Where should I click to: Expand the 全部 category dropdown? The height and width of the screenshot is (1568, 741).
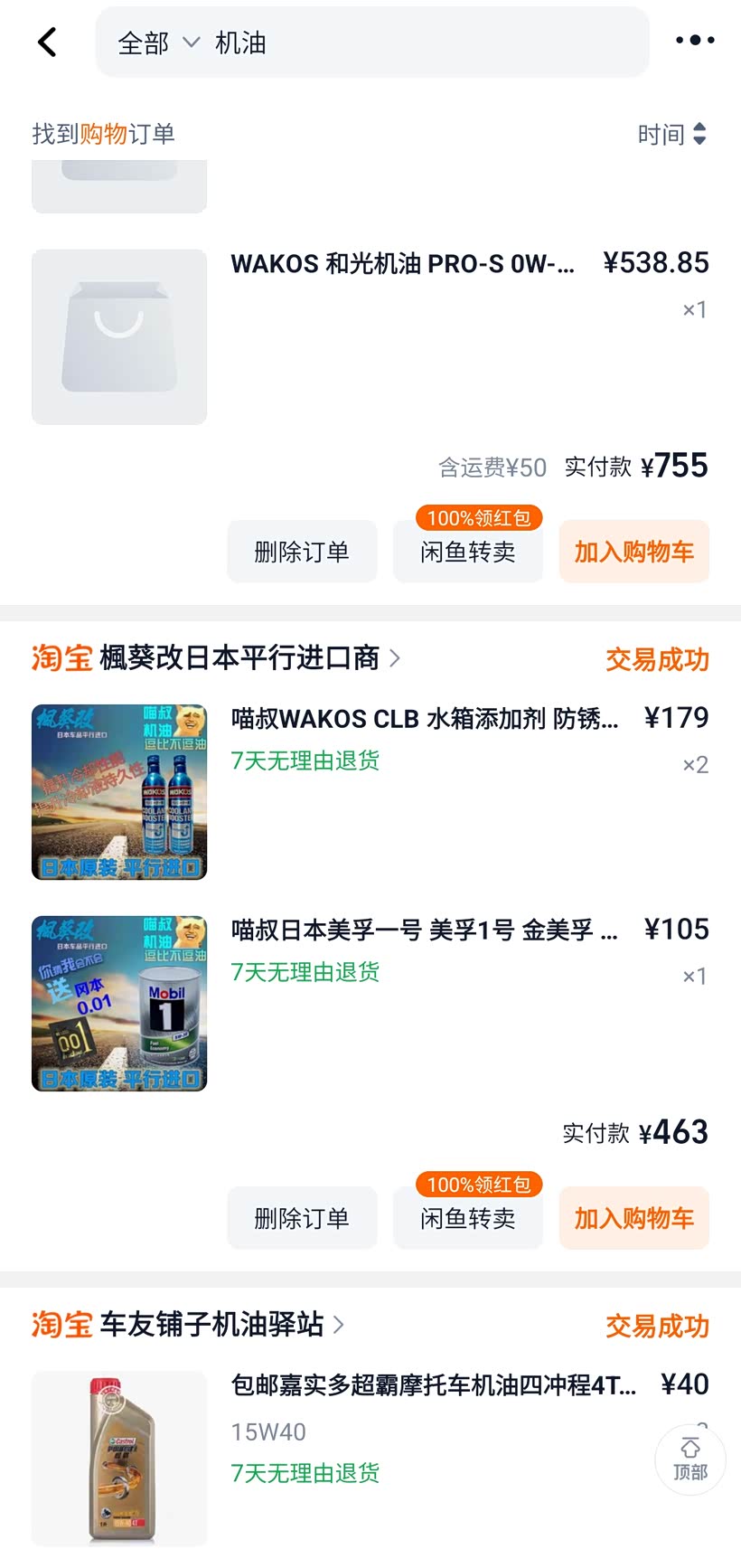point(157,43)
